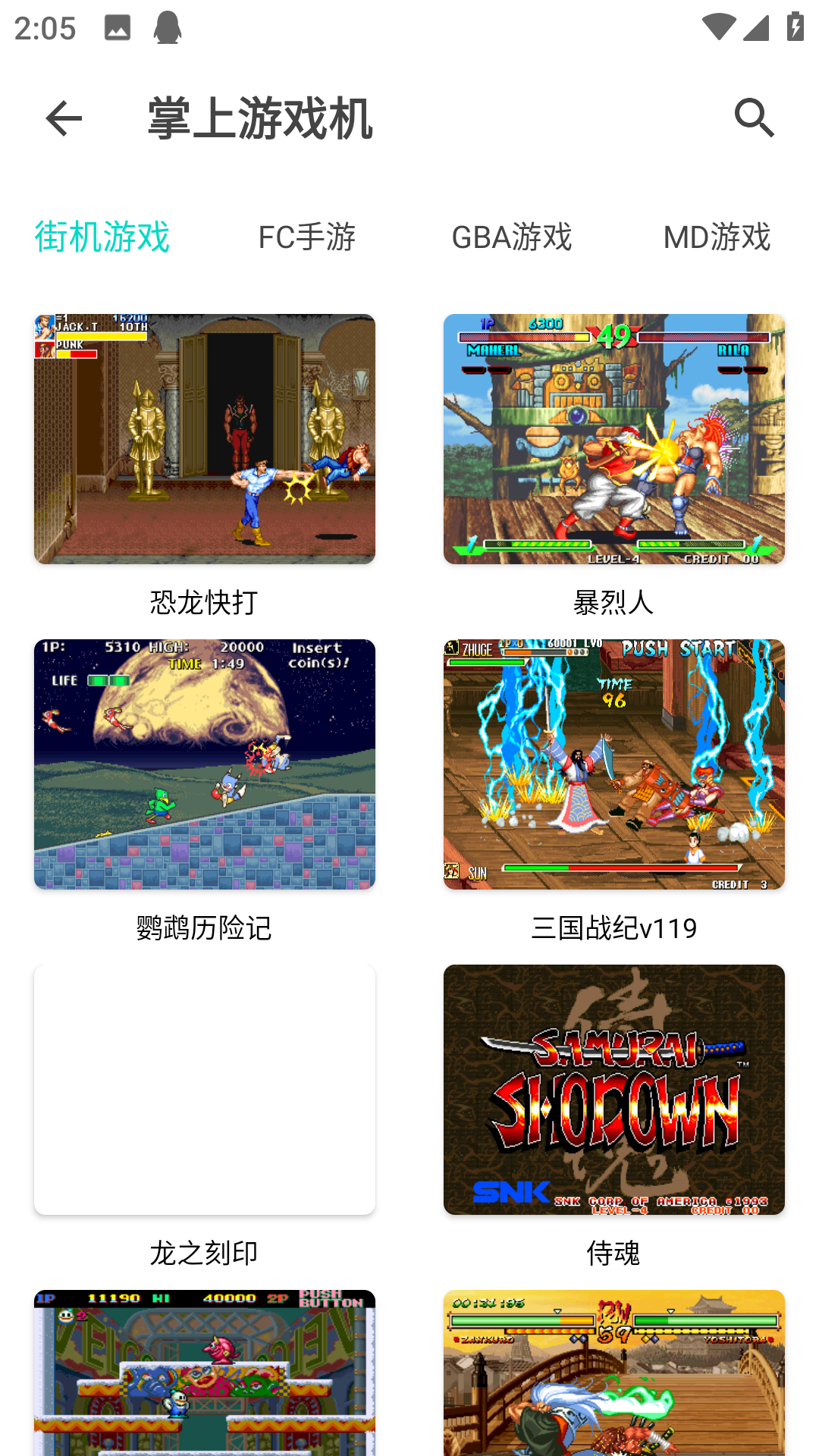Open the 鹦鹉历险记 game

(x=205, y=764)
